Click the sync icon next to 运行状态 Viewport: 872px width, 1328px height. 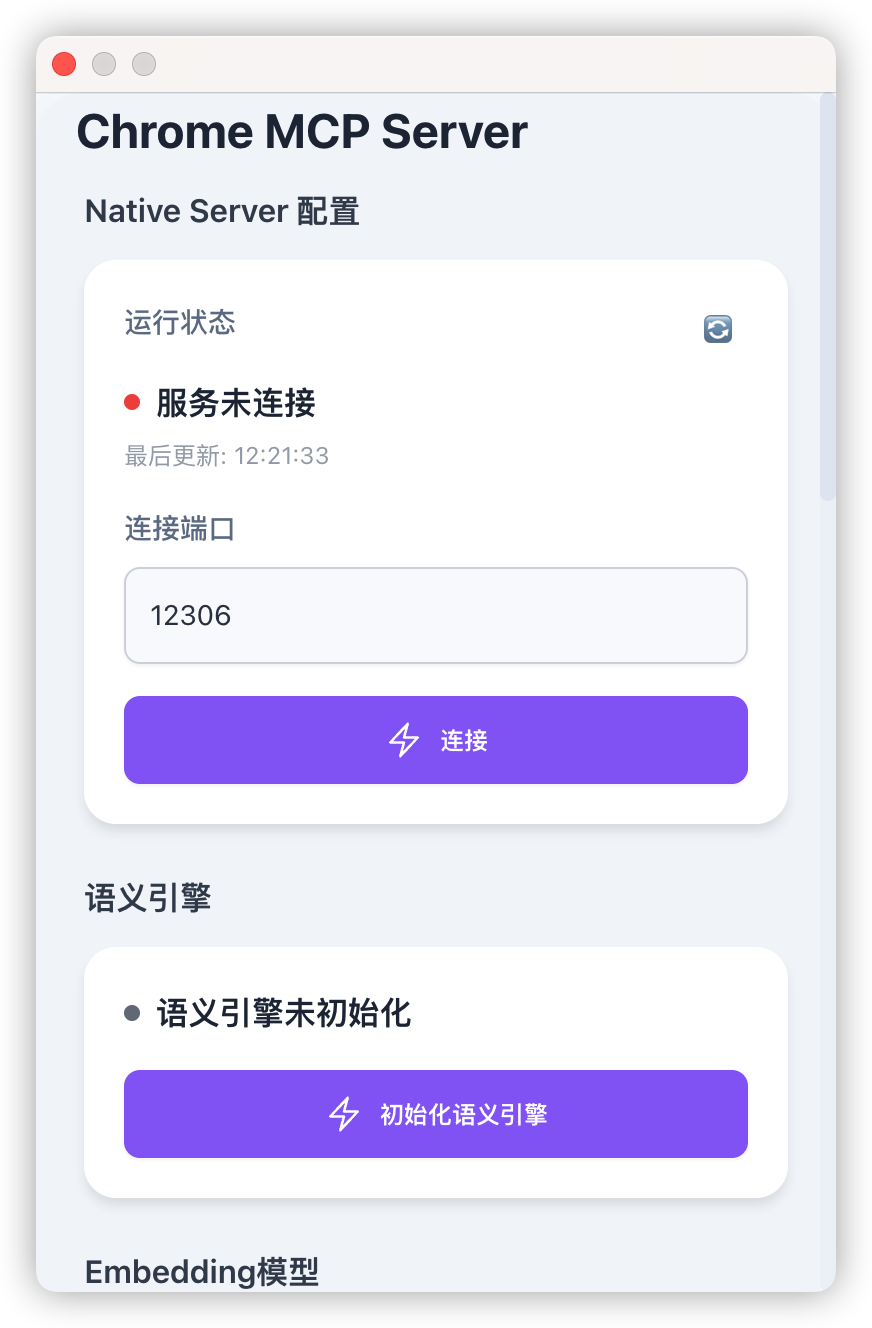point(716,328)
